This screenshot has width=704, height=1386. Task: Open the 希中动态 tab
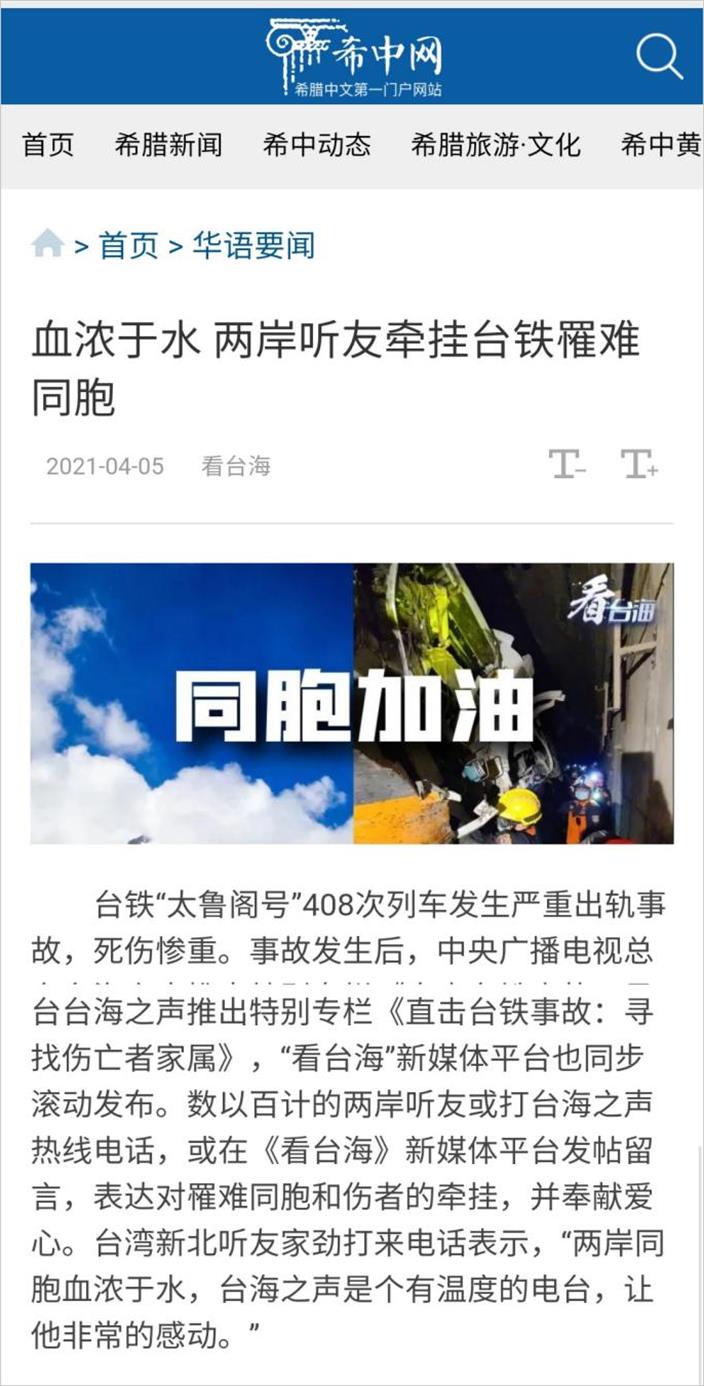pos(316,146)
